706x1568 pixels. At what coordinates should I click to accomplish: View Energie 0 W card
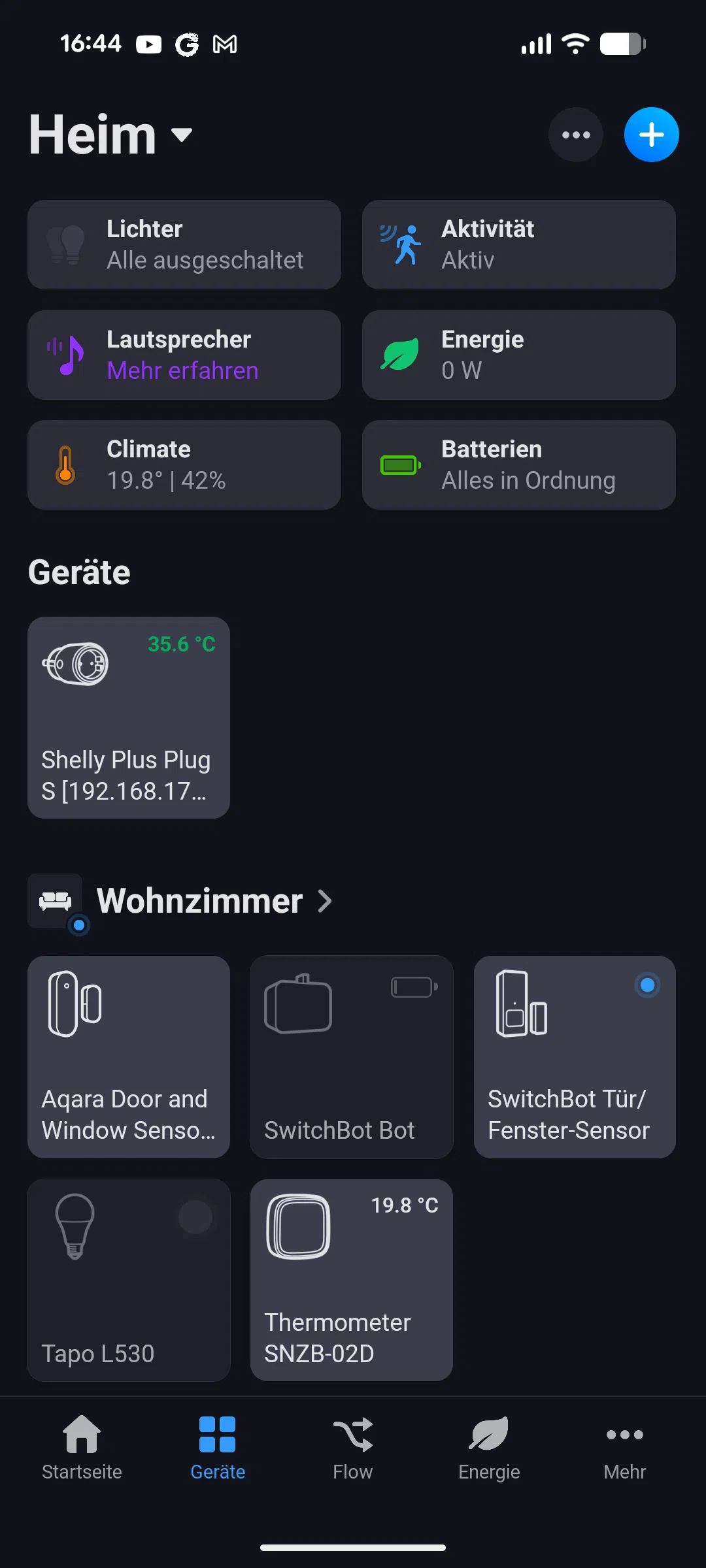[518, 355]
